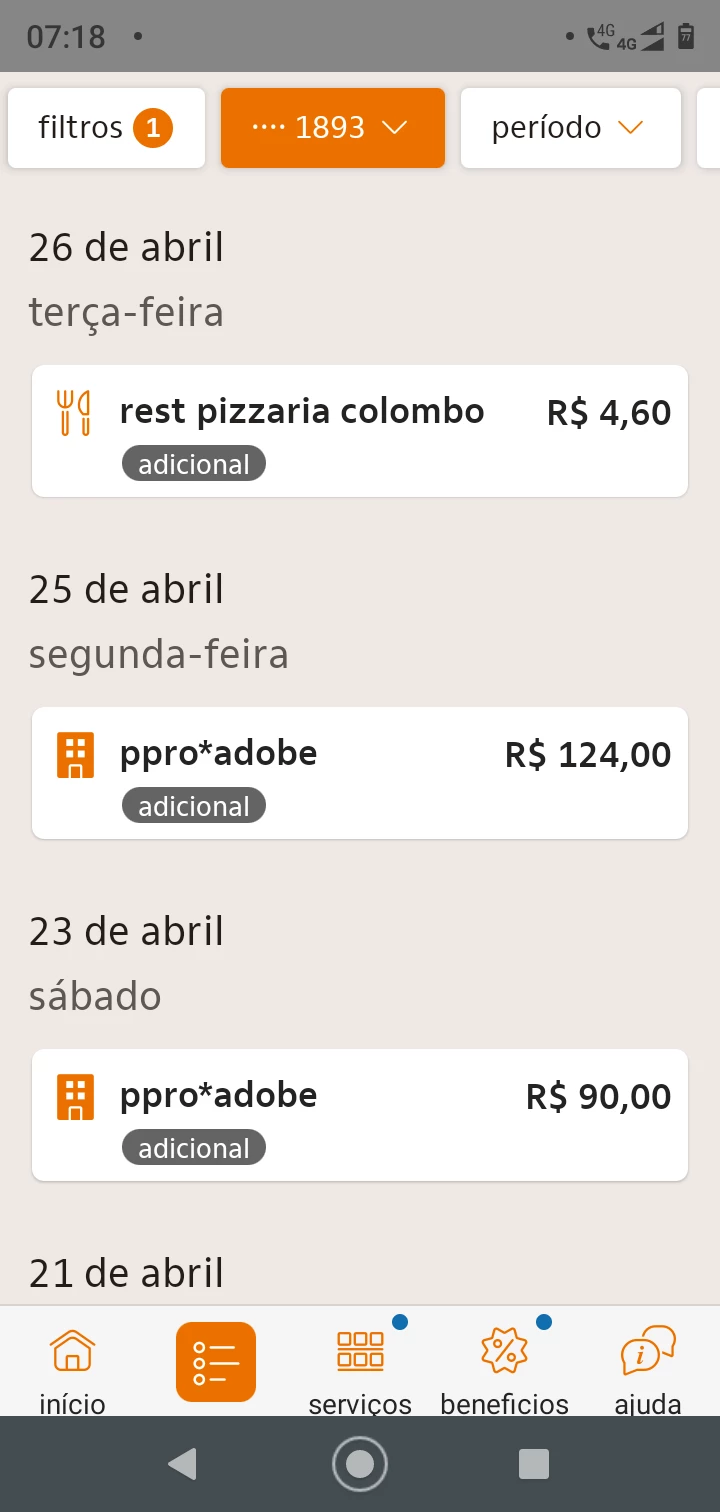Screen dimensions: 720x1512
Task: View the R$ 124,00 ppro*adobe transaction
Action: point(360,773)
